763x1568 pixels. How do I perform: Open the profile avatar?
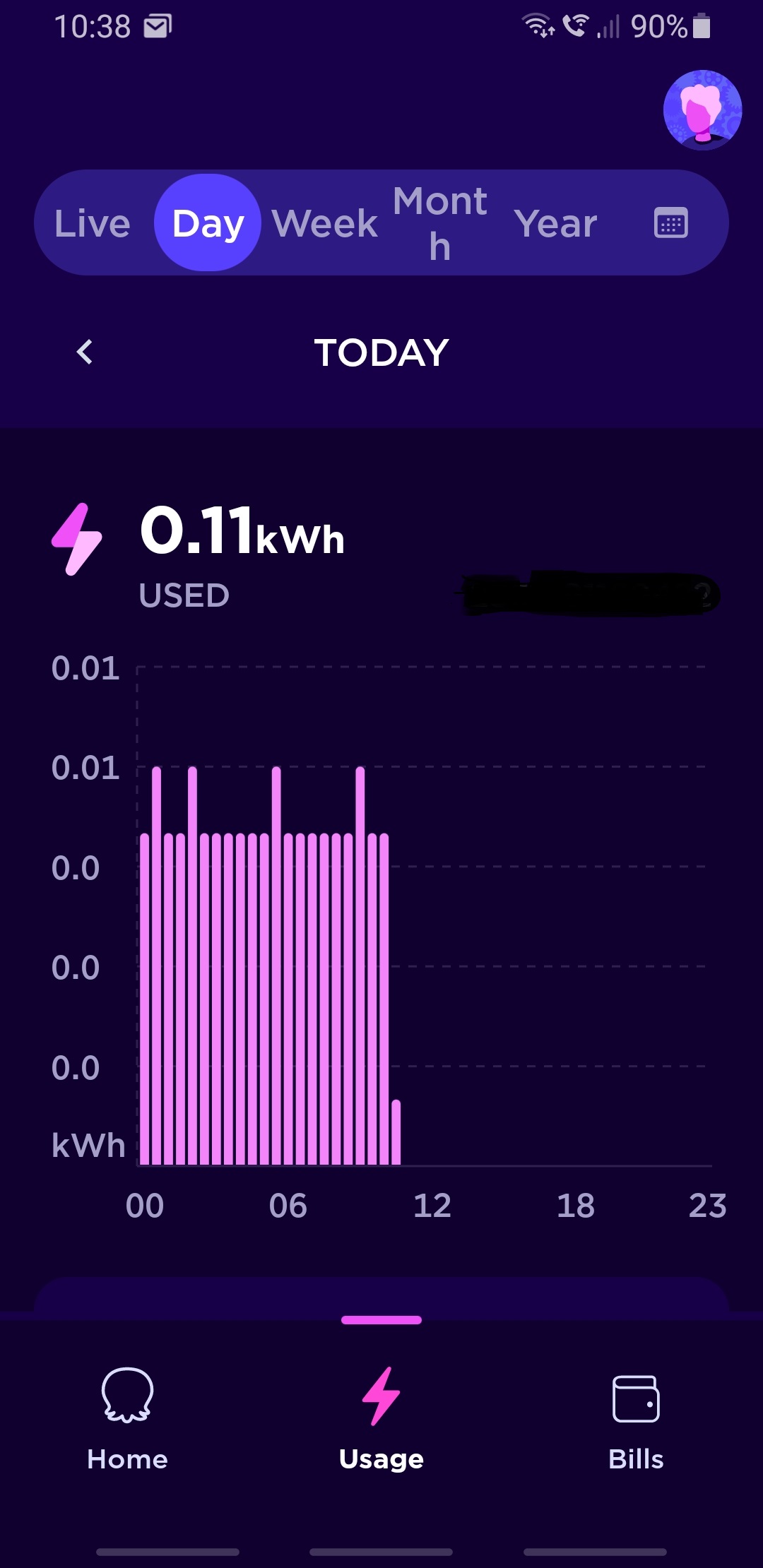pos(702,110)
